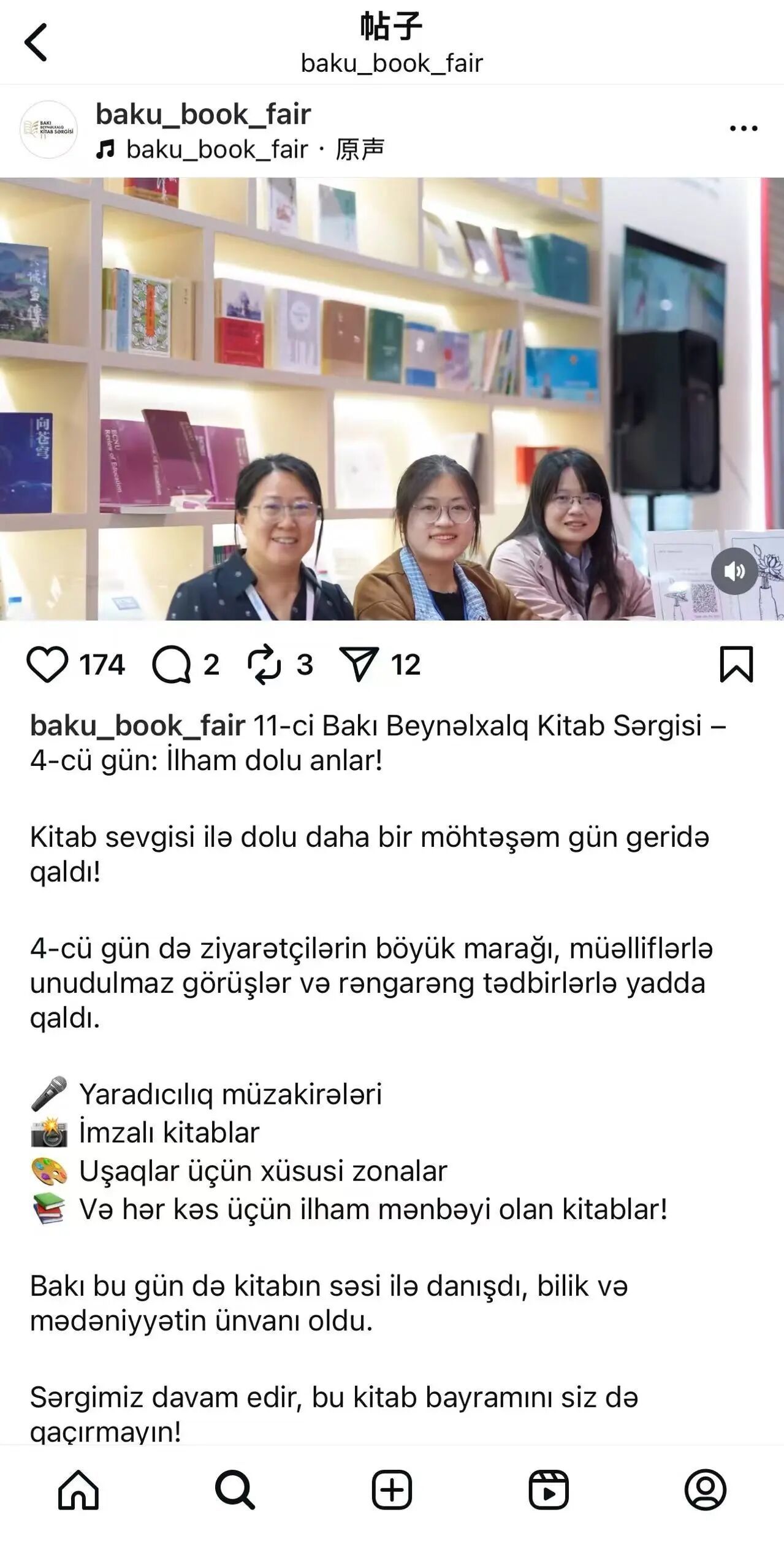
Task: Open the post's three-dot options menu
Action: 743,129
